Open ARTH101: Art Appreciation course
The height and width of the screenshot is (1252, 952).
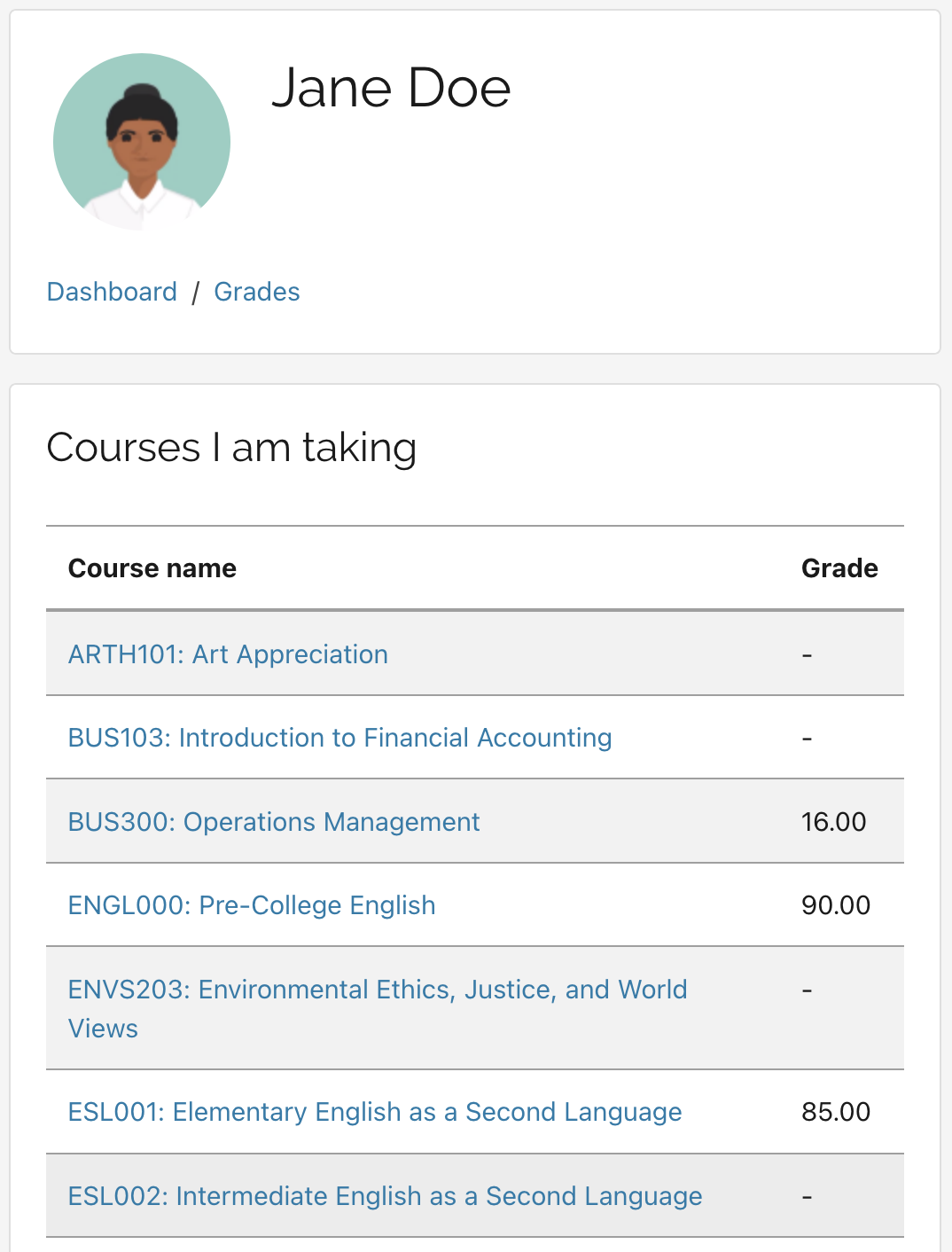[228, 654]
